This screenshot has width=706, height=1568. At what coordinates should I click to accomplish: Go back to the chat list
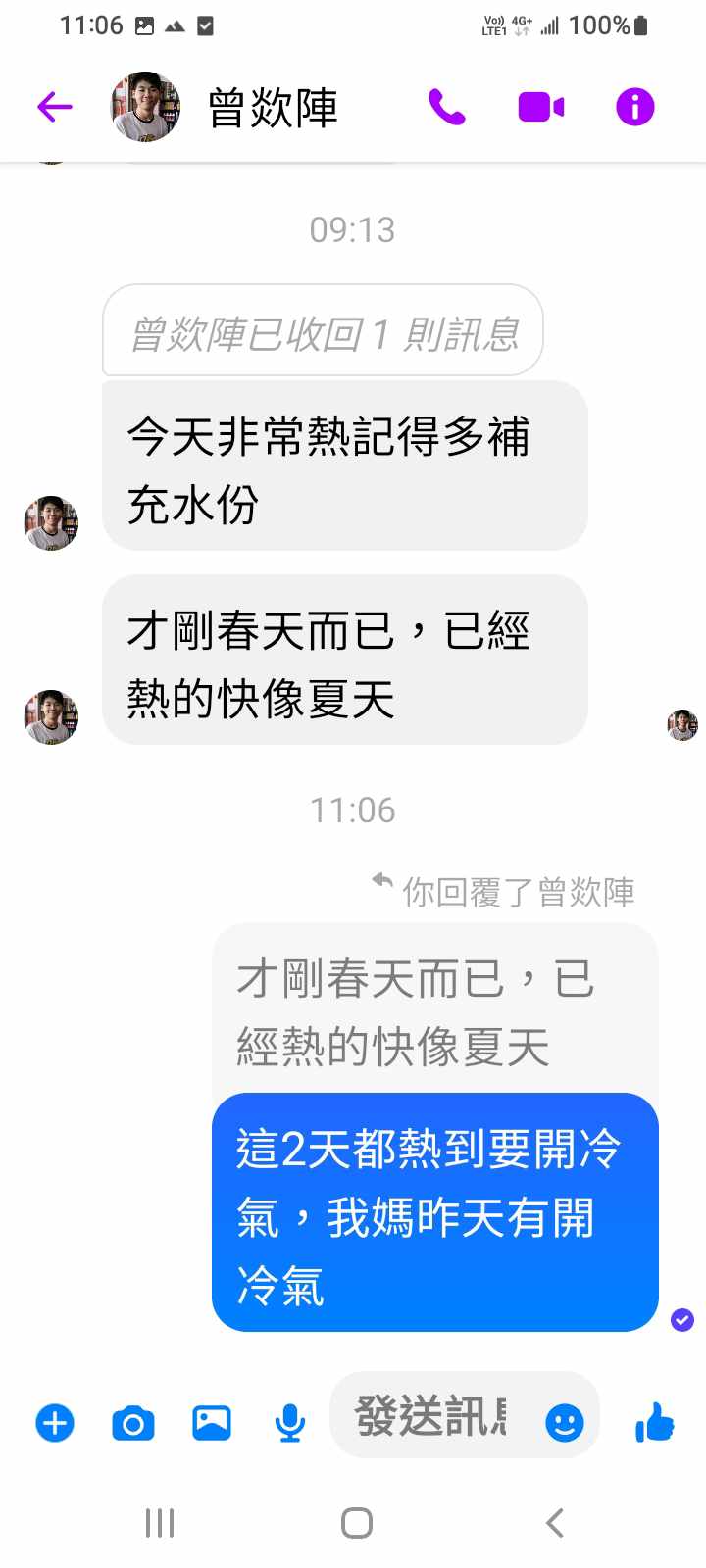[55, 106]
